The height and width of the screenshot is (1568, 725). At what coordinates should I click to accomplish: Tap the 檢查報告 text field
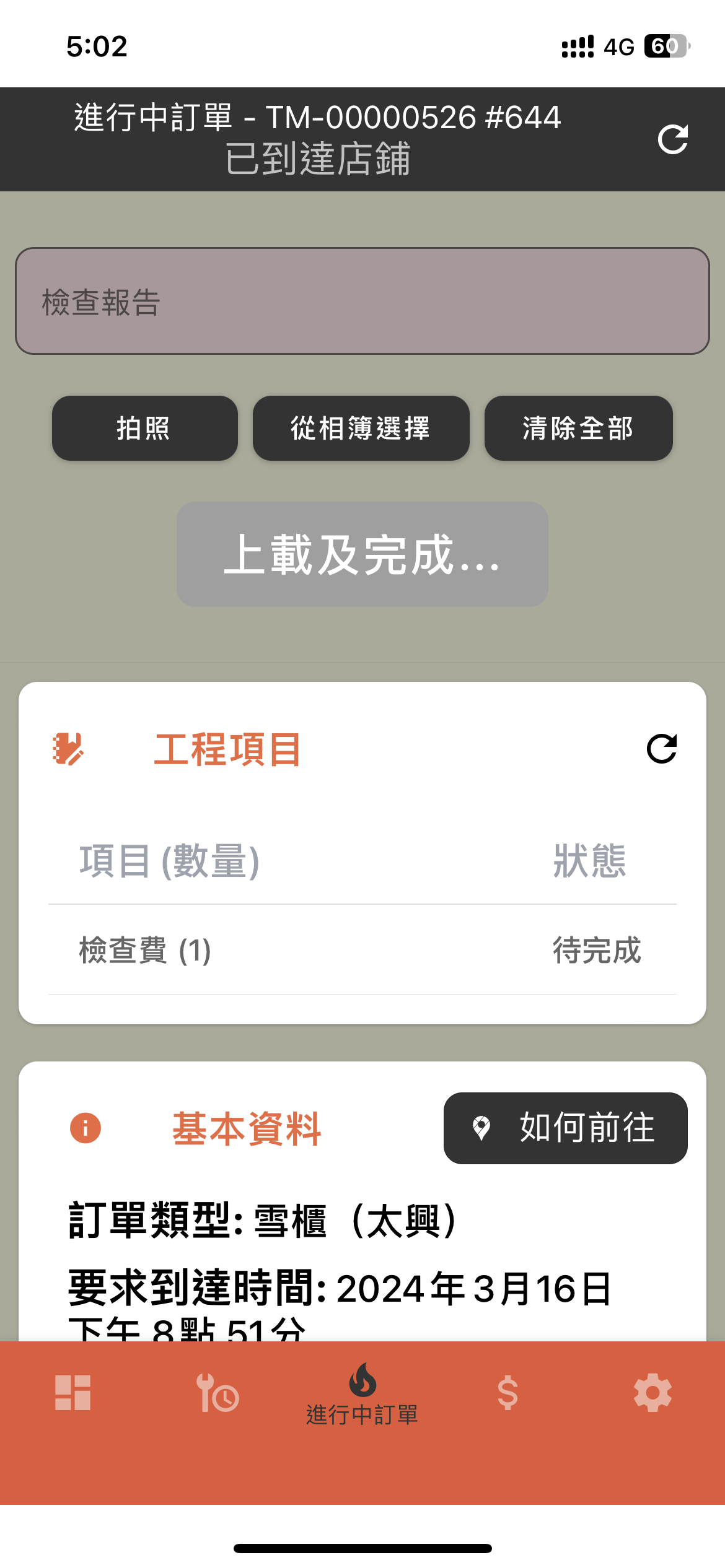[x=362, y=302]
